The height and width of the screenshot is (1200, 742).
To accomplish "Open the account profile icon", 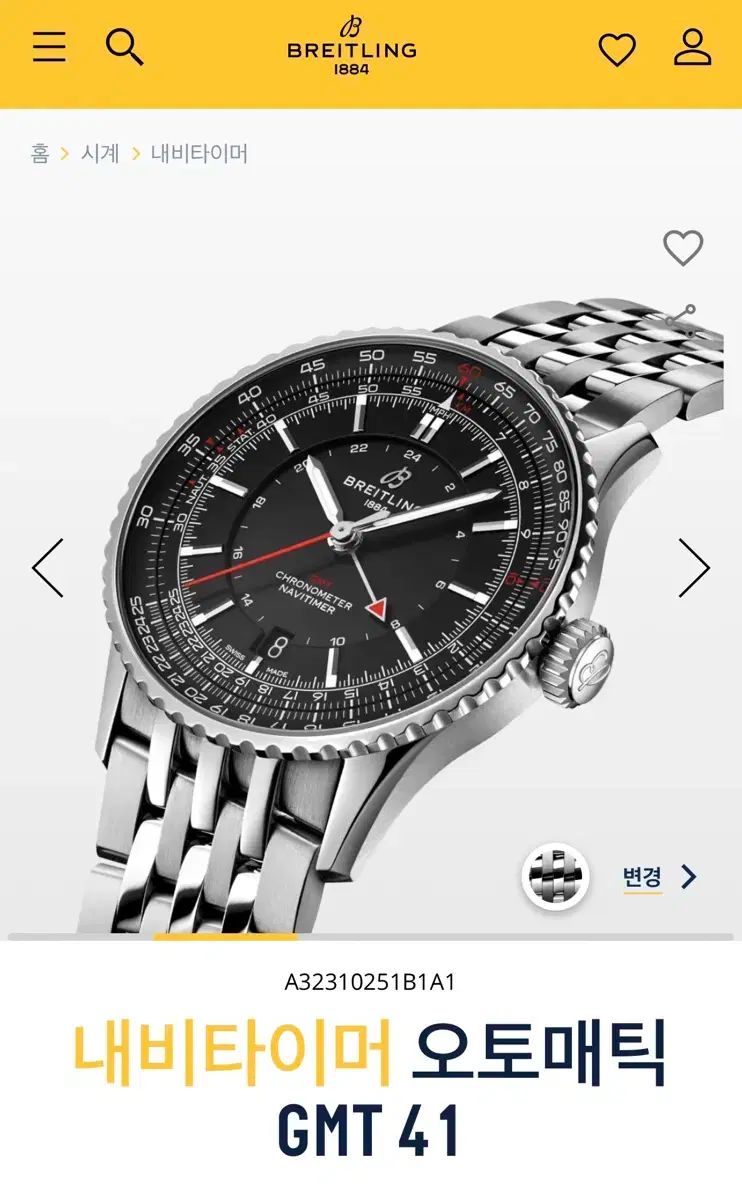I will click(x=692, y=47).
